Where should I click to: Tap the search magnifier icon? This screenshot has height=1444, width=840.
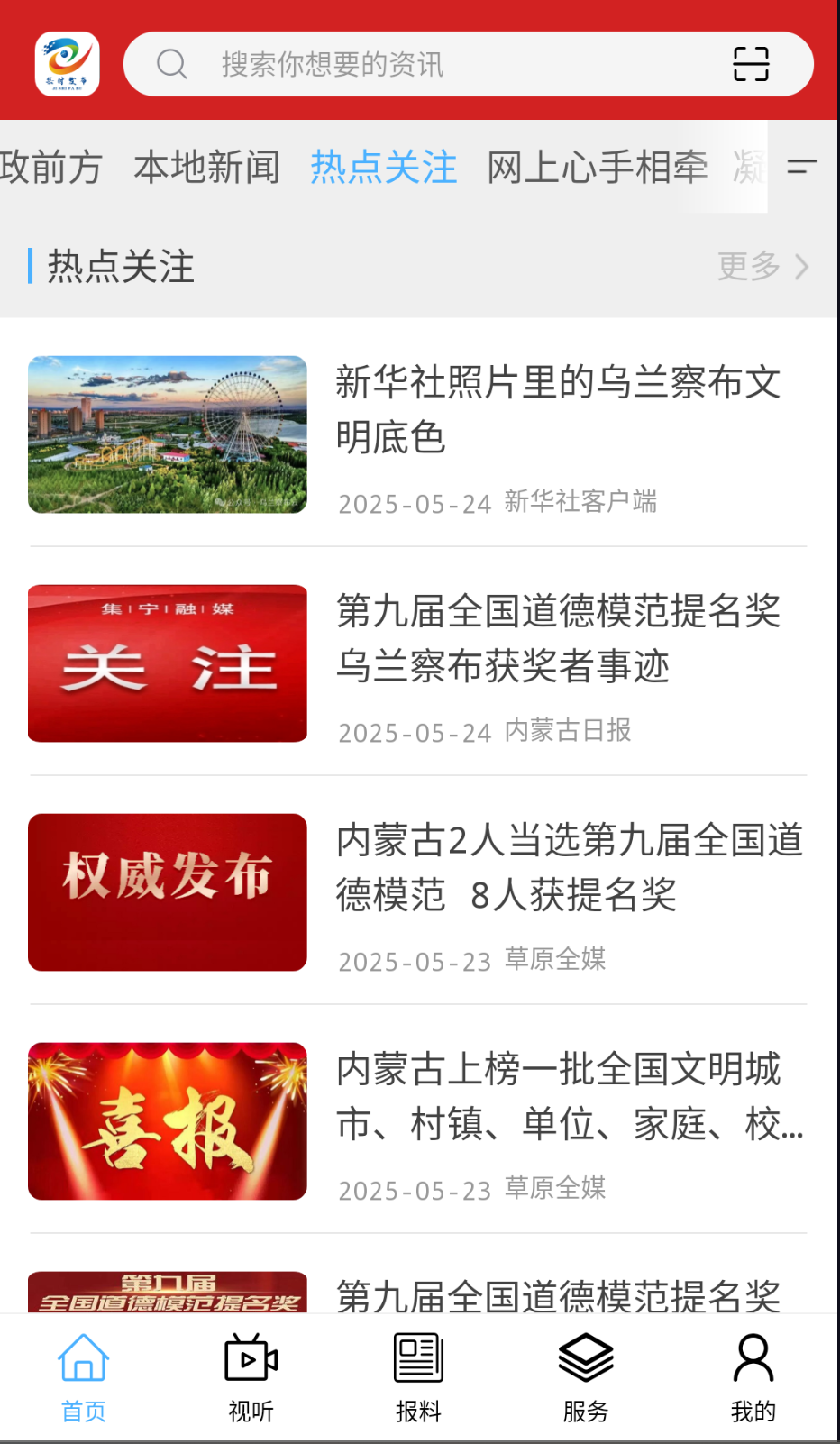click(171, 64)
